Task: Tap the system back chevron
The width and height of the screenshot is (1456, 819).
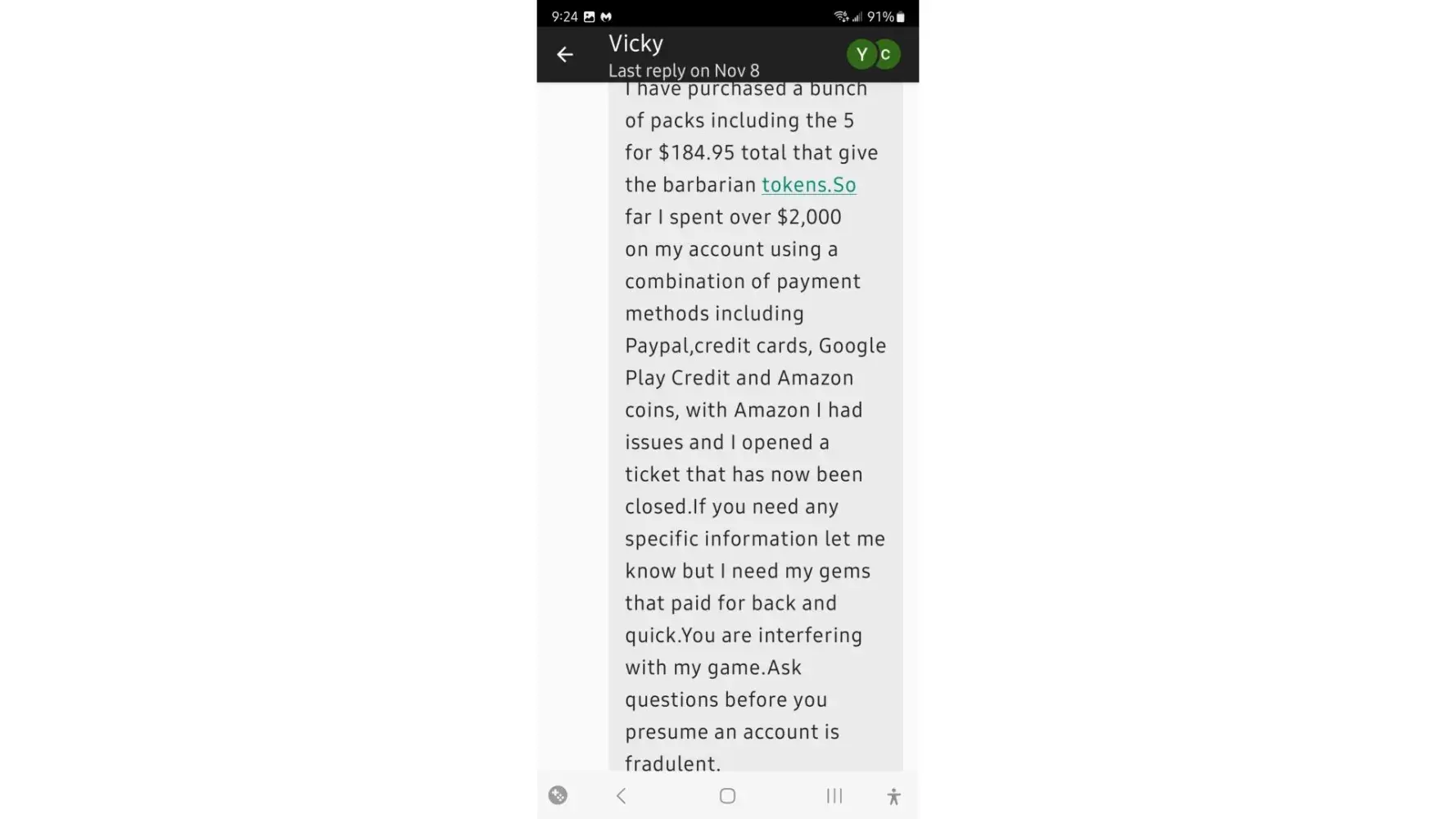Action: tap(622, 796)
